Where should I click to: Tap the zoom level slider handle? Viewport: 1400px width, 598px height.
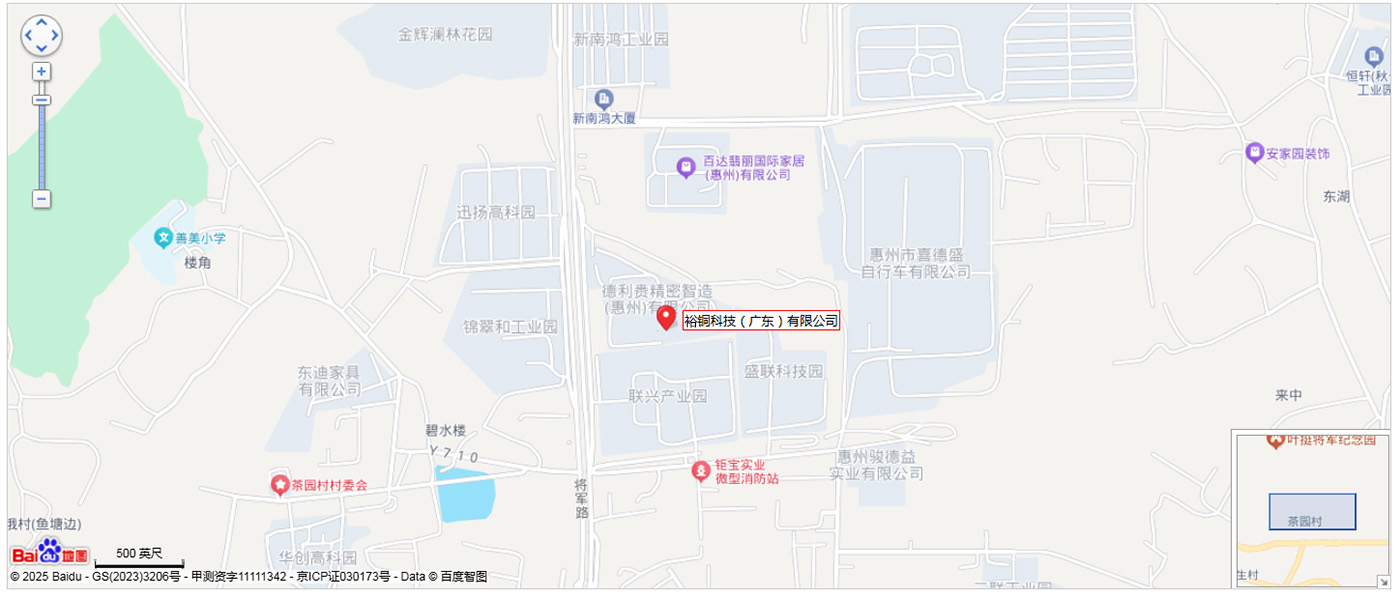41,100
